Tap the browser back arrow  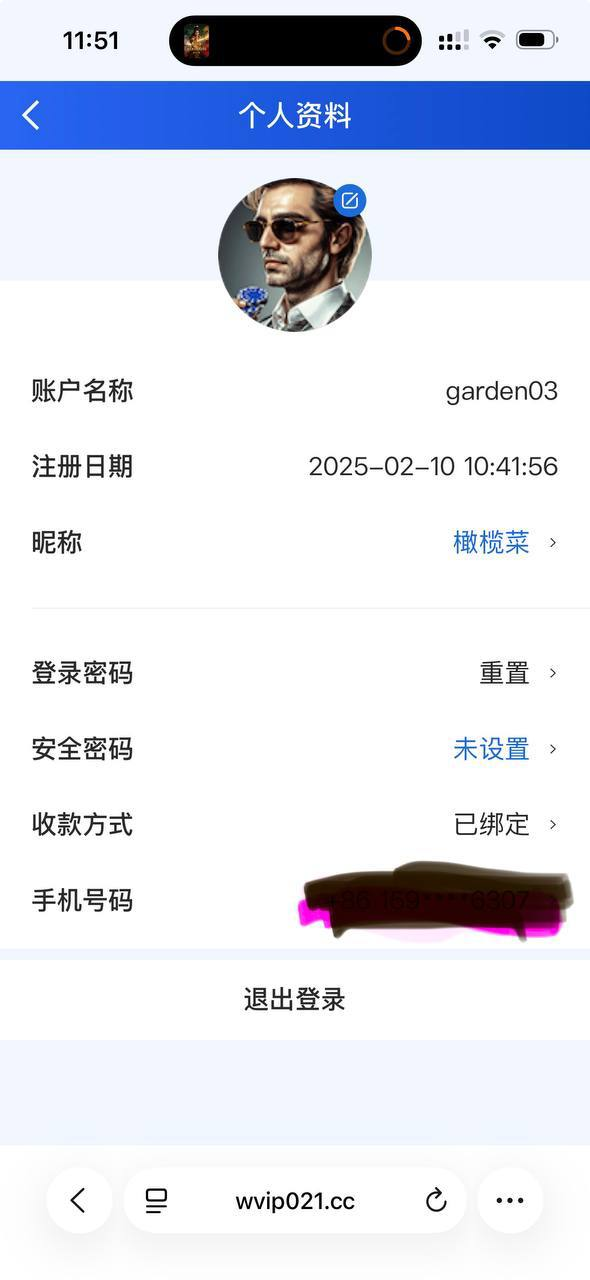79,1200
